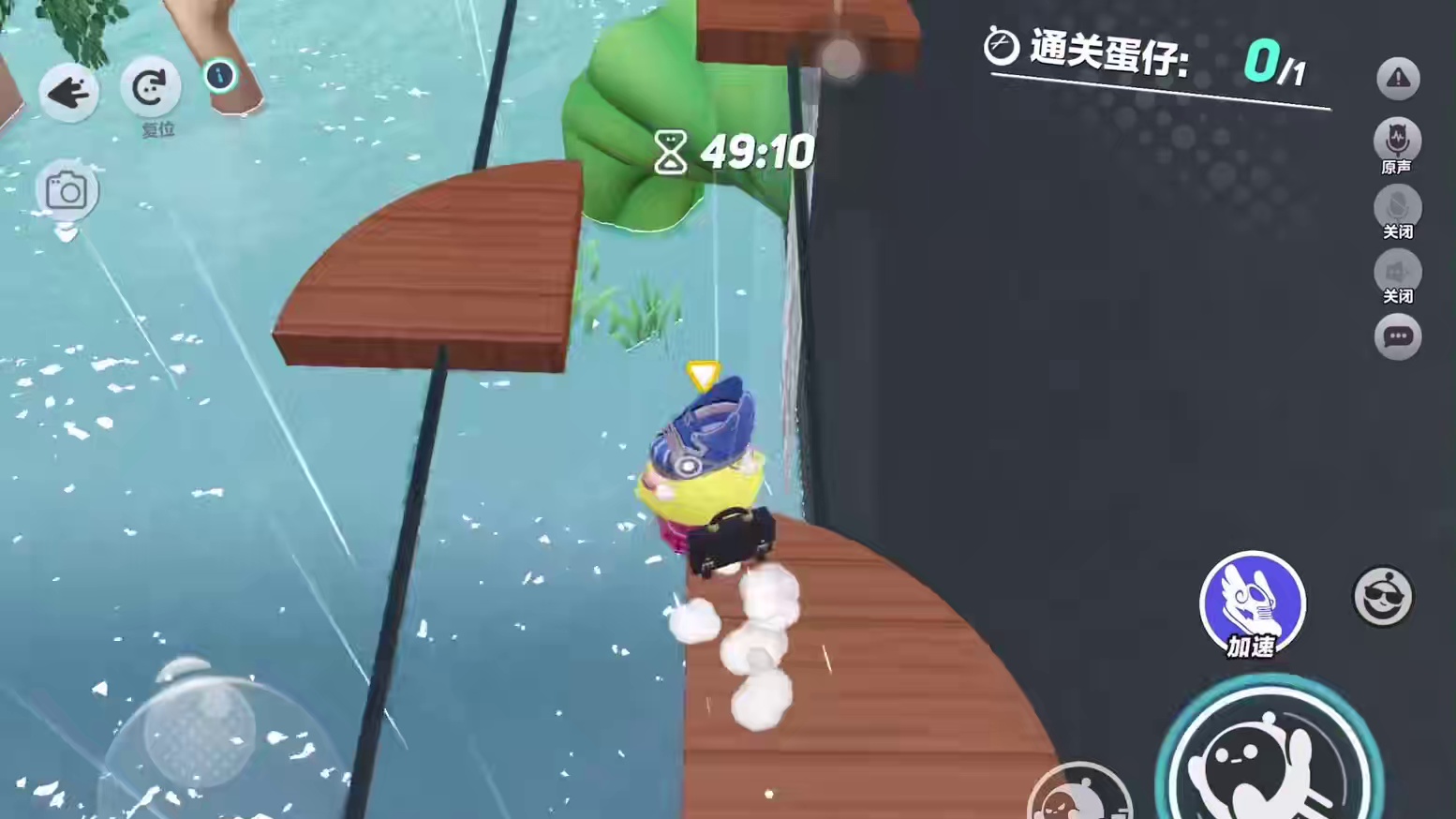1456x819 pixels.
Task: Tap the virtual joystick
Action: [x=200, y=733]
